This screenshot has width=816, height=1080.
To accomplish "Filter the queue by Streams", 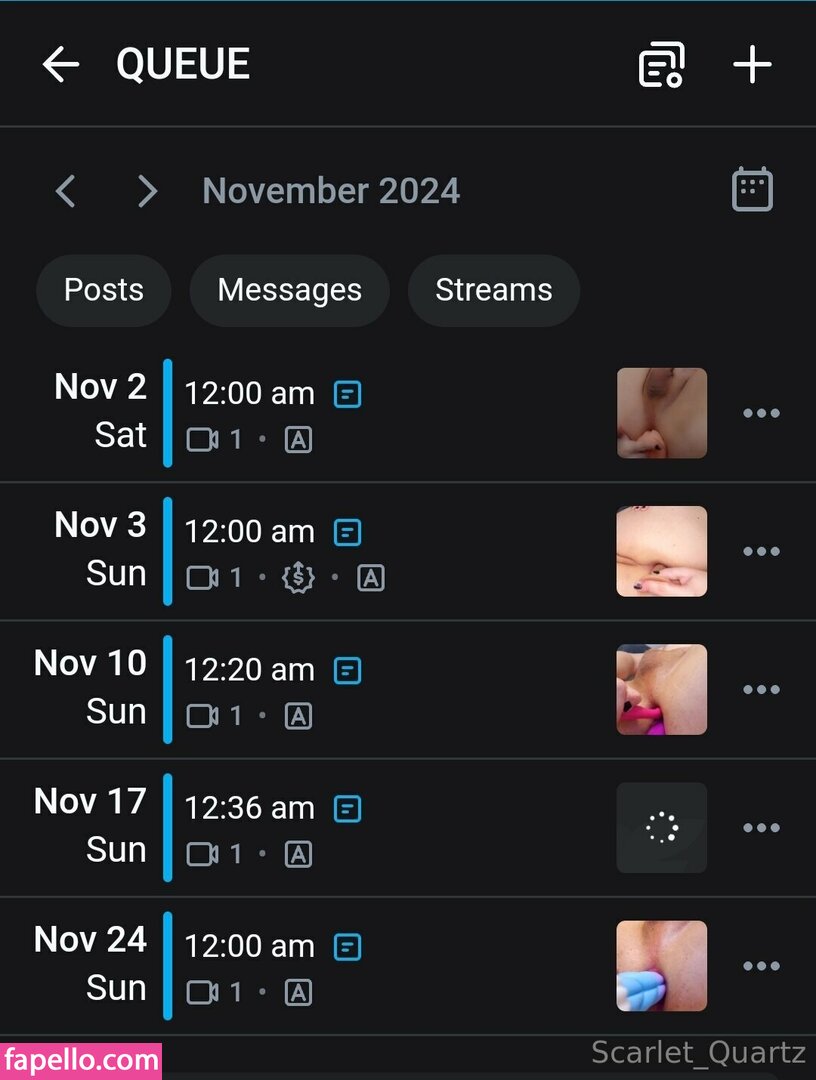I will 494,290.
